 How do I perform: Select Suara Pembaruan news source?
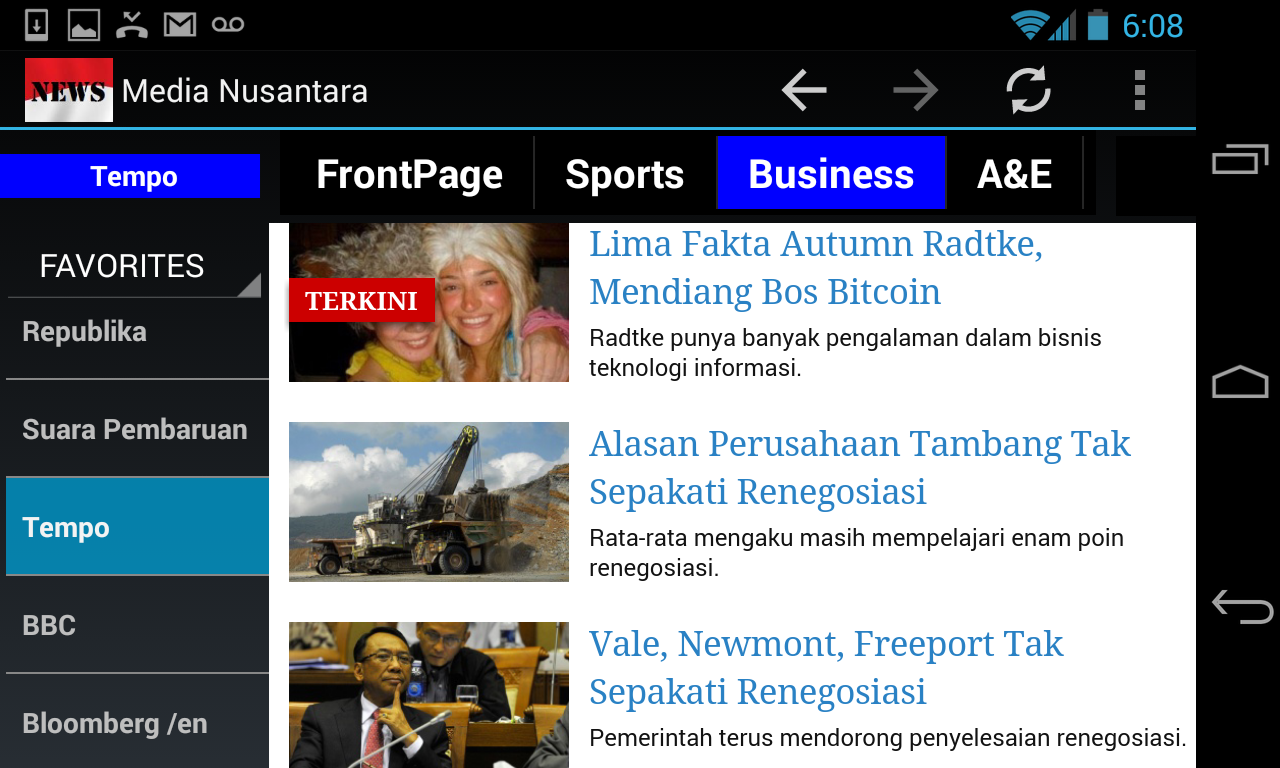coord(136,429)
